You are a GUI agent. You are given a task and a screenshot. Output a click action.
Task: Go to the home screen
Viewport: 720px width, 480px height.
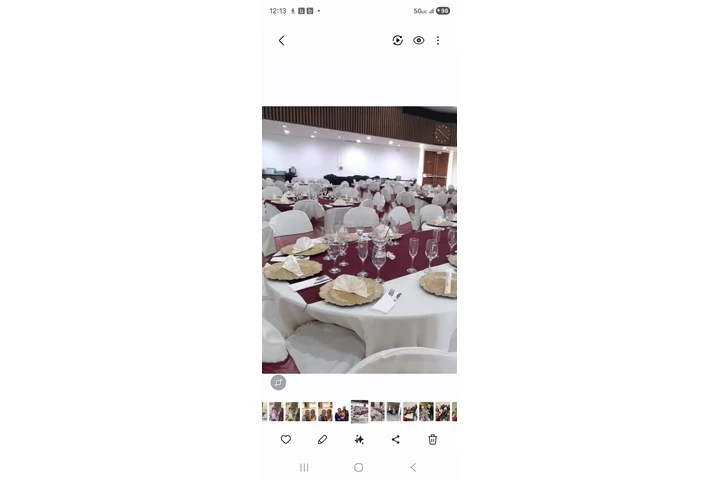pyautogui.click(x=359, y=467)
